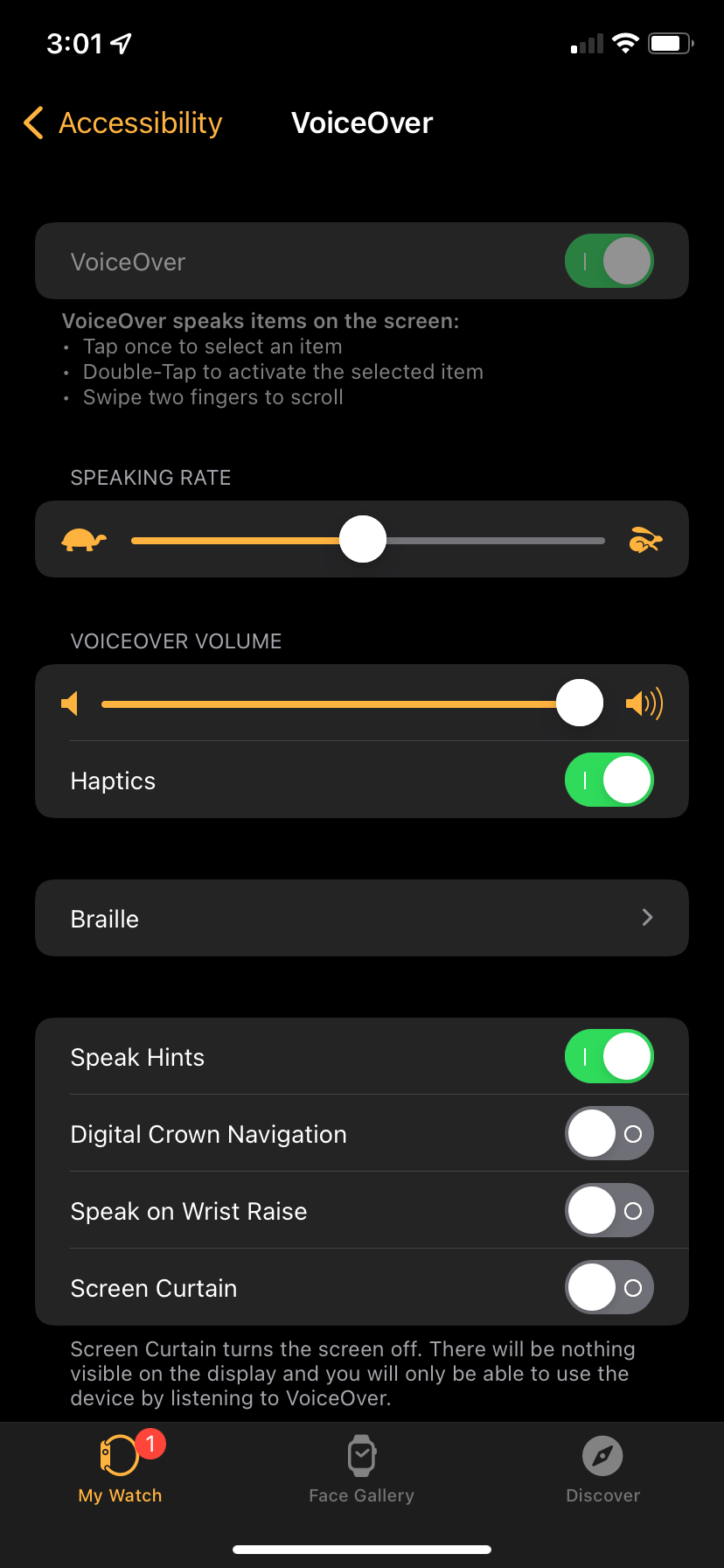Go back to Accessibility settings
The height and width of the screenshot is (1568, 724).
coord(124,123)
